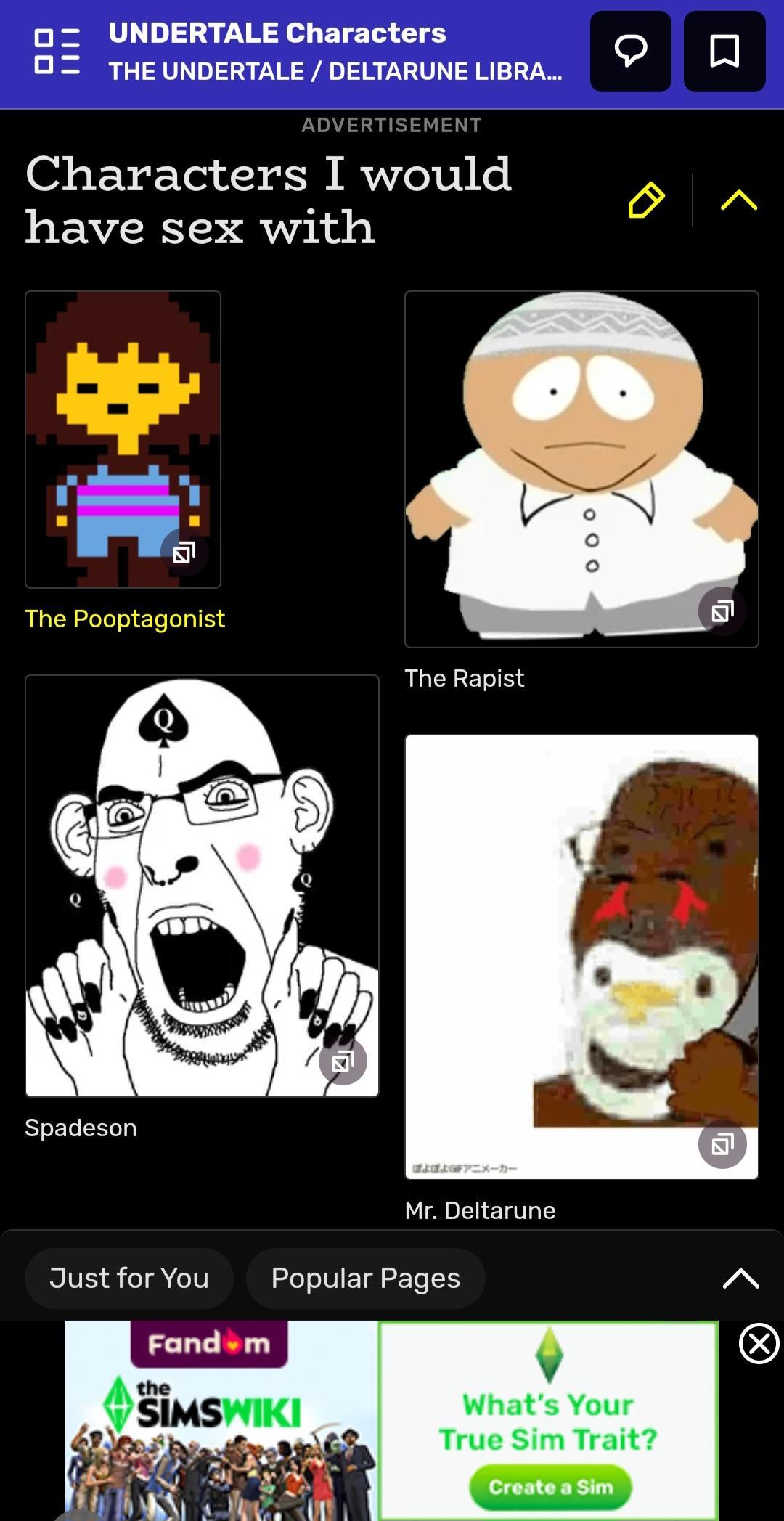784x1521 pixels.
Task: Edit this section with the pencil icon
Action: pyautogui.click(x=646, y=200)
